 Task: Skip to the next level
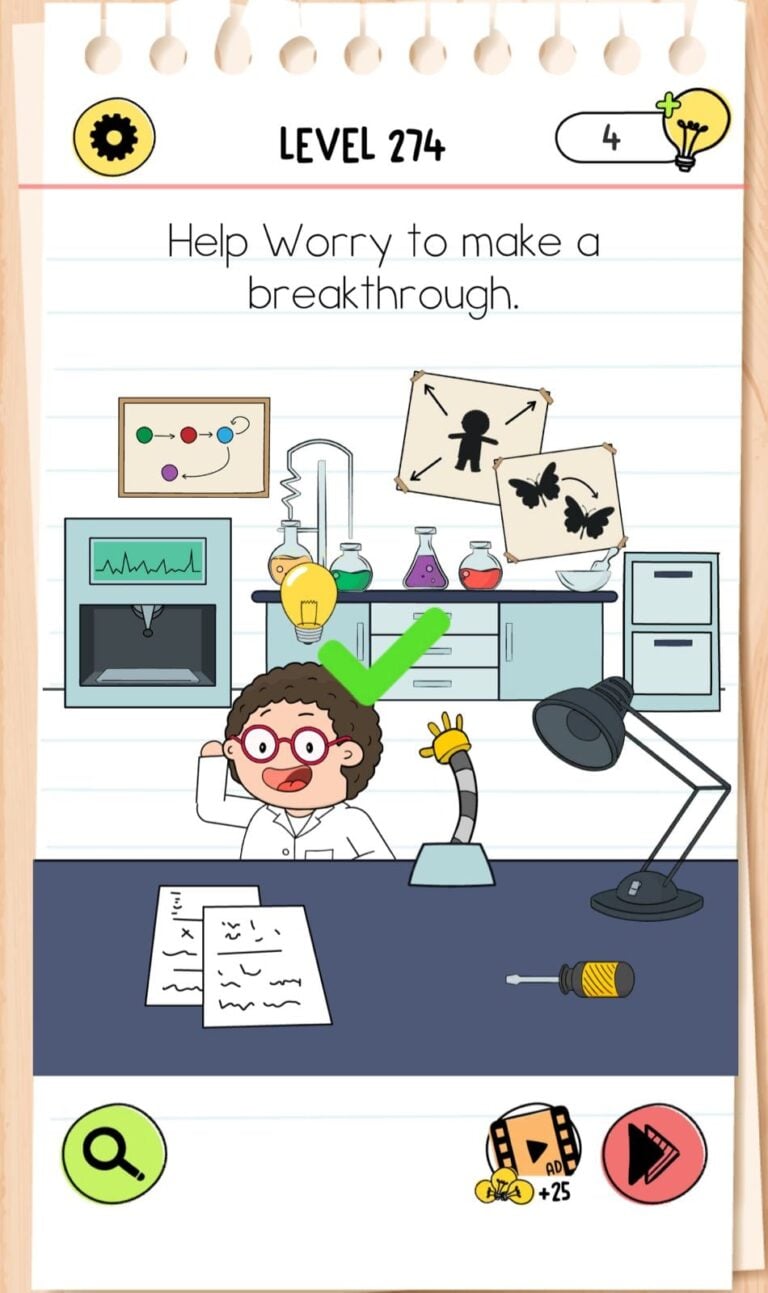click(654, 1153)
